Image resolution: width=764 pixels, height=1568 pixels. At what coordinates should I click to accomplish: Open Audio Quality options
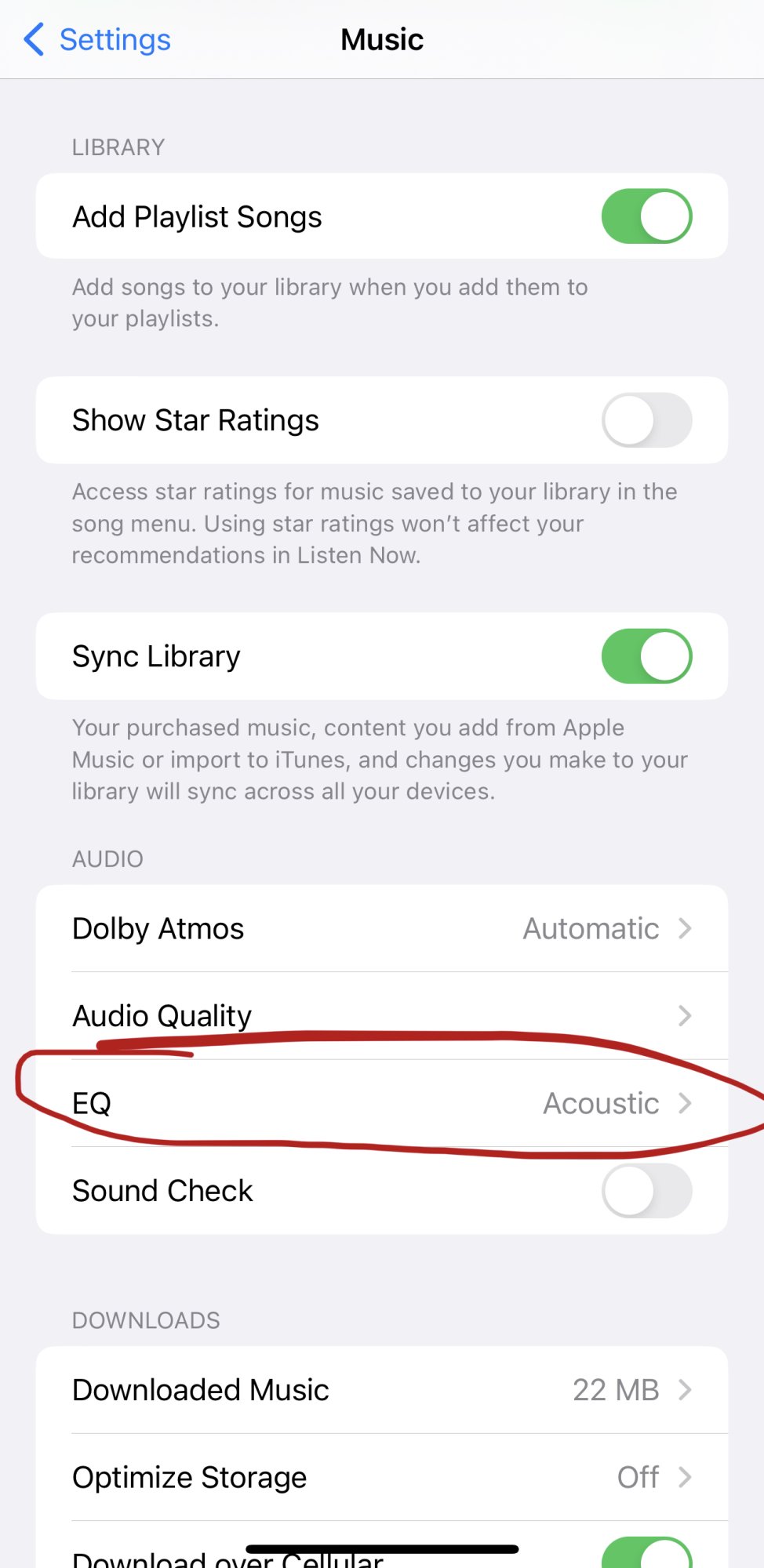[382, 1015]
